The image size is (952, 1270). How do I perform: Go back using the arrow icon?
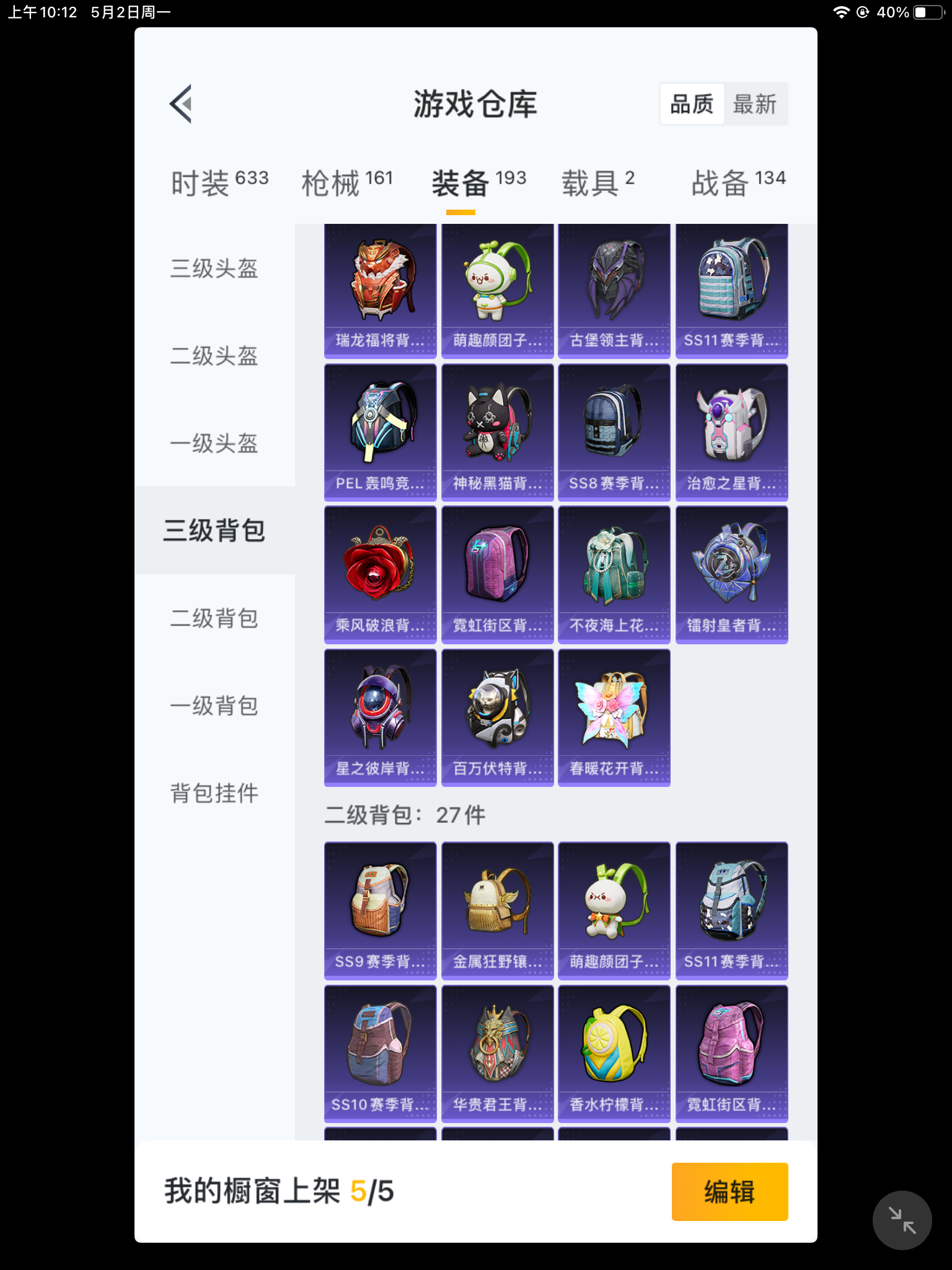(x=181, y=104)
